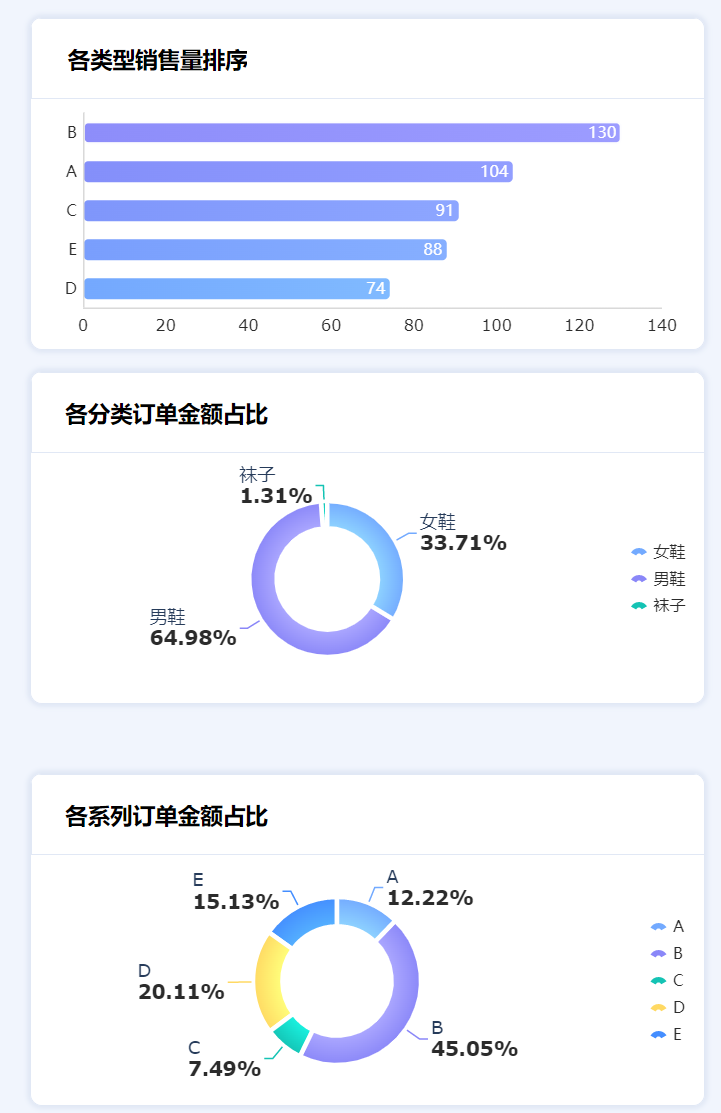The image size is (721, 1113).
Task: Toggle legend item B in the 各系列订单金额占比 chart
Action: 667,953
